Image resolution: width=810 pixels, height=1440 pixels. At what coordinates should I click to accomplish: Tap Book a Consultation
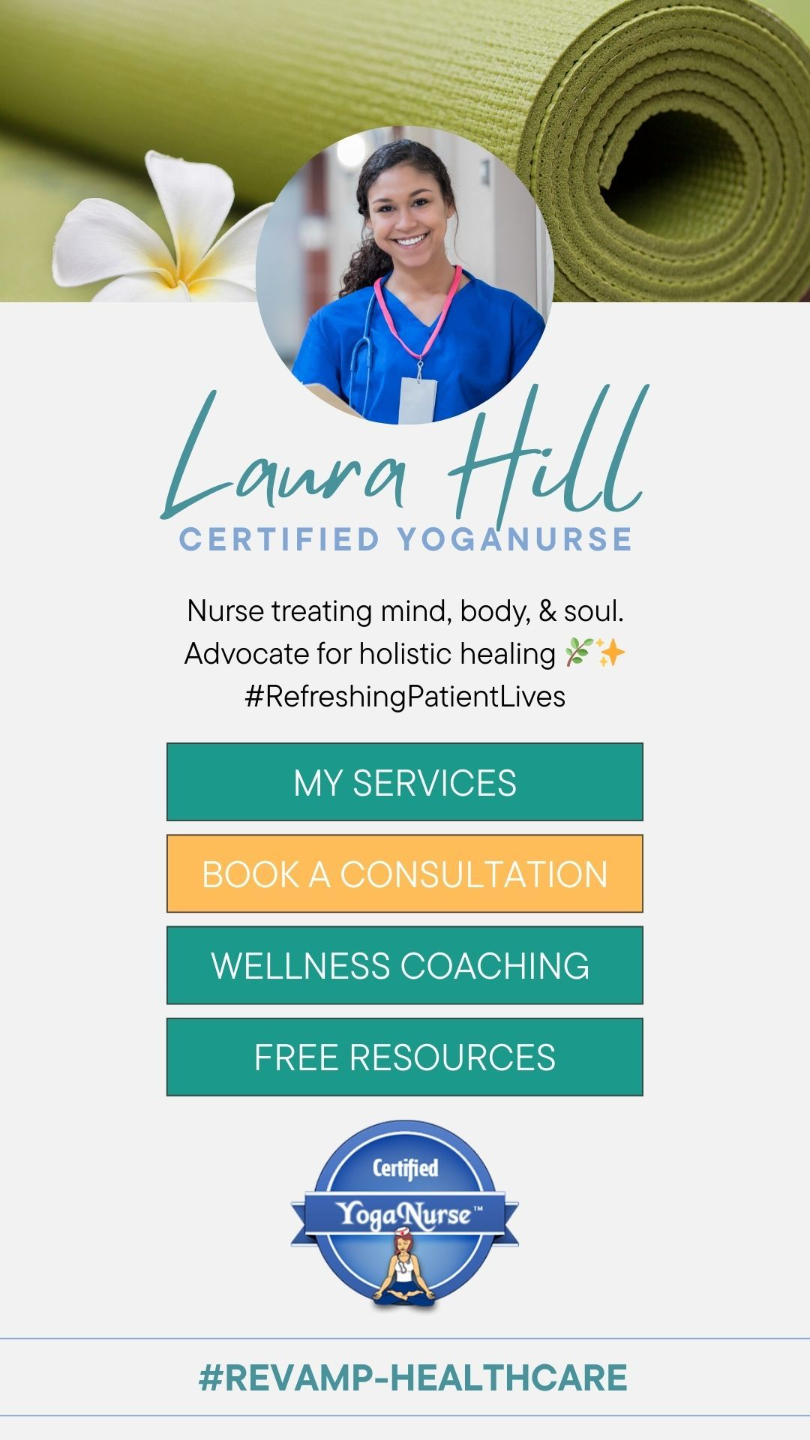point(404,874)
